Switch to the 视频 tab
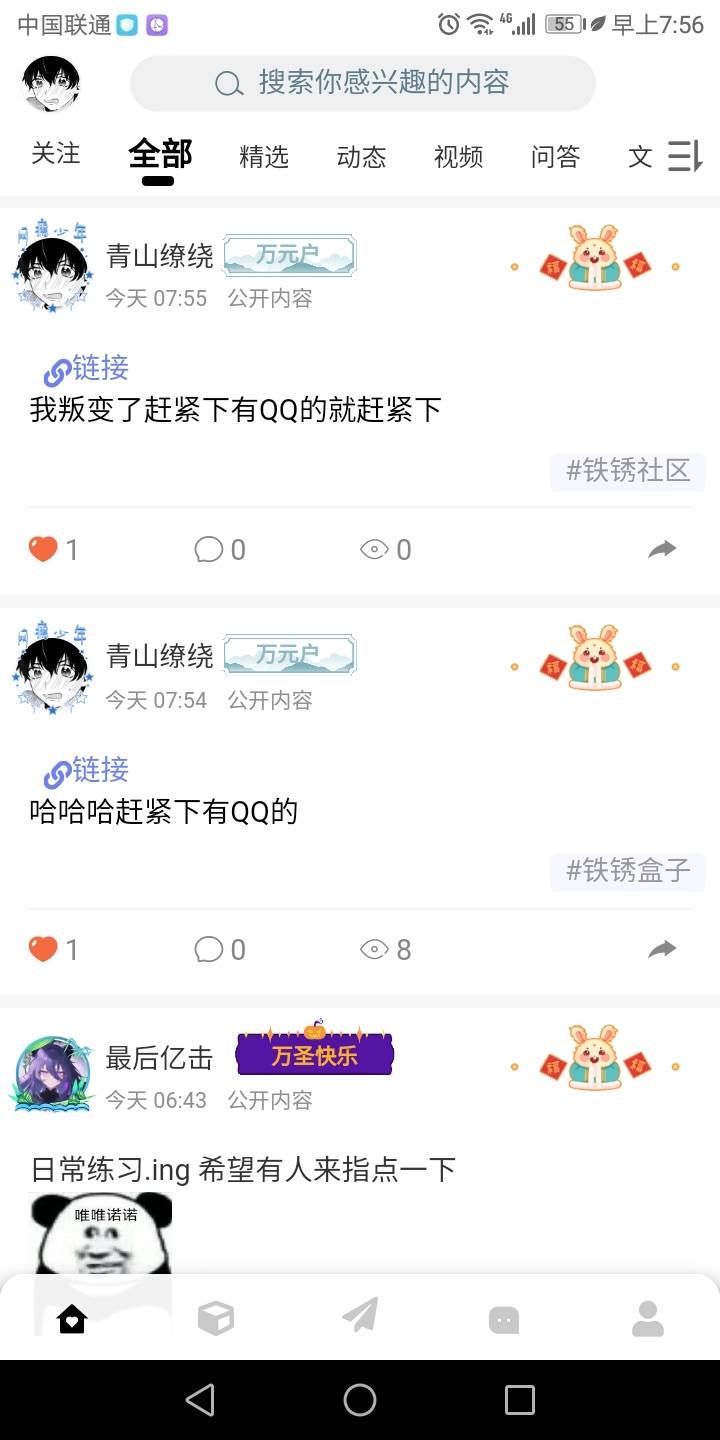This screenshot has height=1440, width=720. pyautogui.click(x=458, y=156)
